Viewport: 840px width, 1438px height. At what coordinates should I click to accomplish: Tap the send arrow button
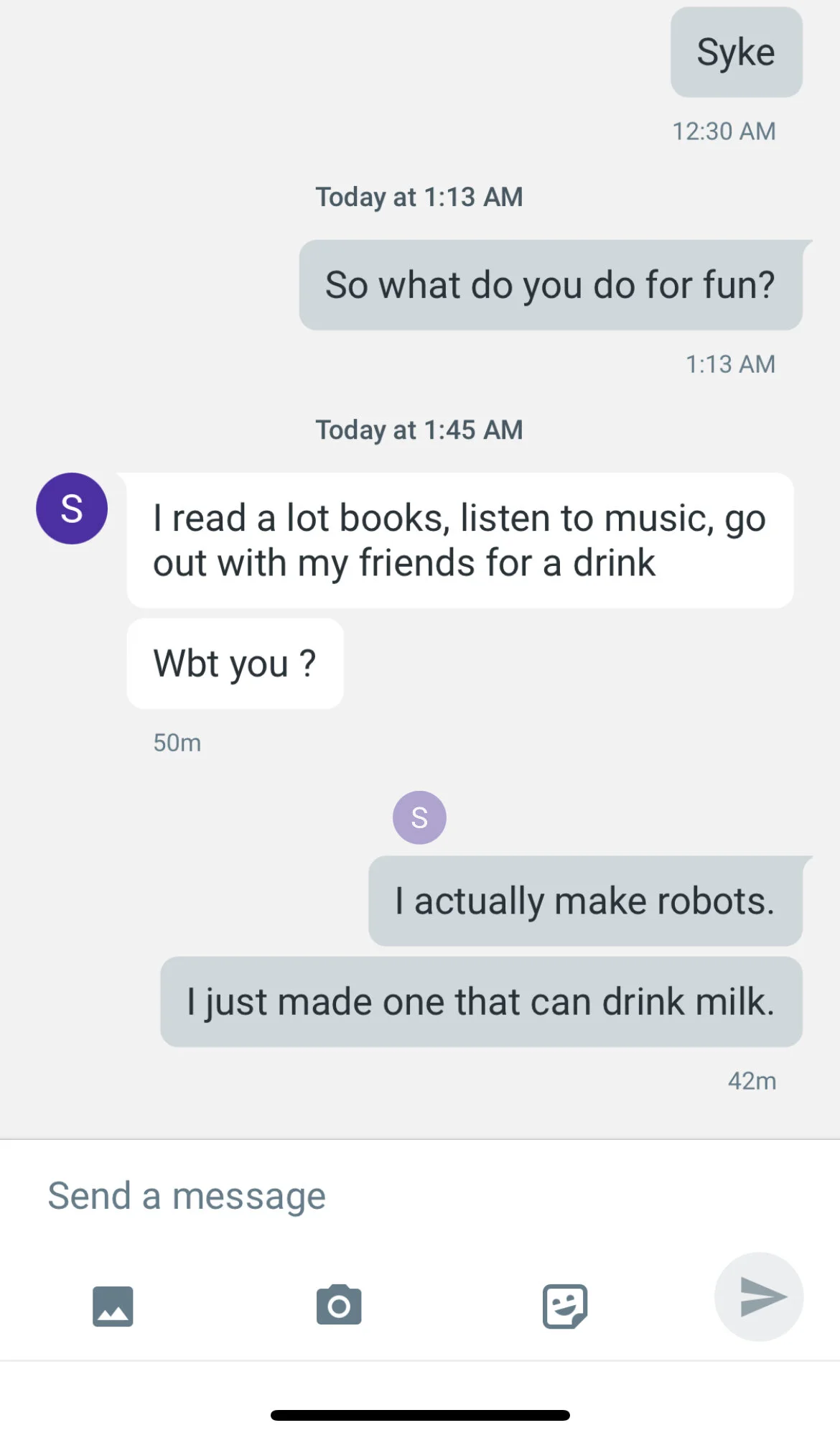[x=759, y=1296]
